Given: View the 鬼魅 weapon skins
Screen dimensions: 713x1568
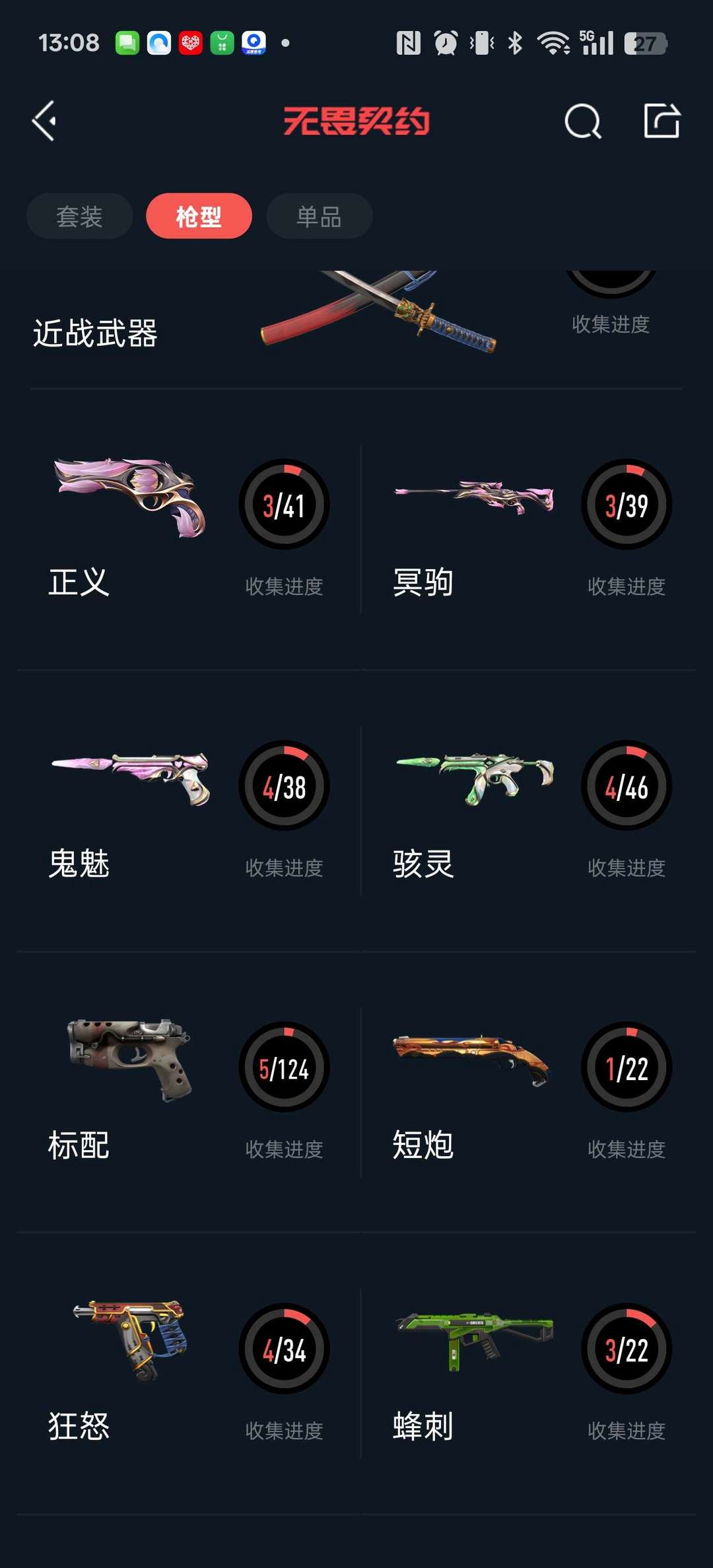Looking at the screenshot, I should tap(189, 811).
